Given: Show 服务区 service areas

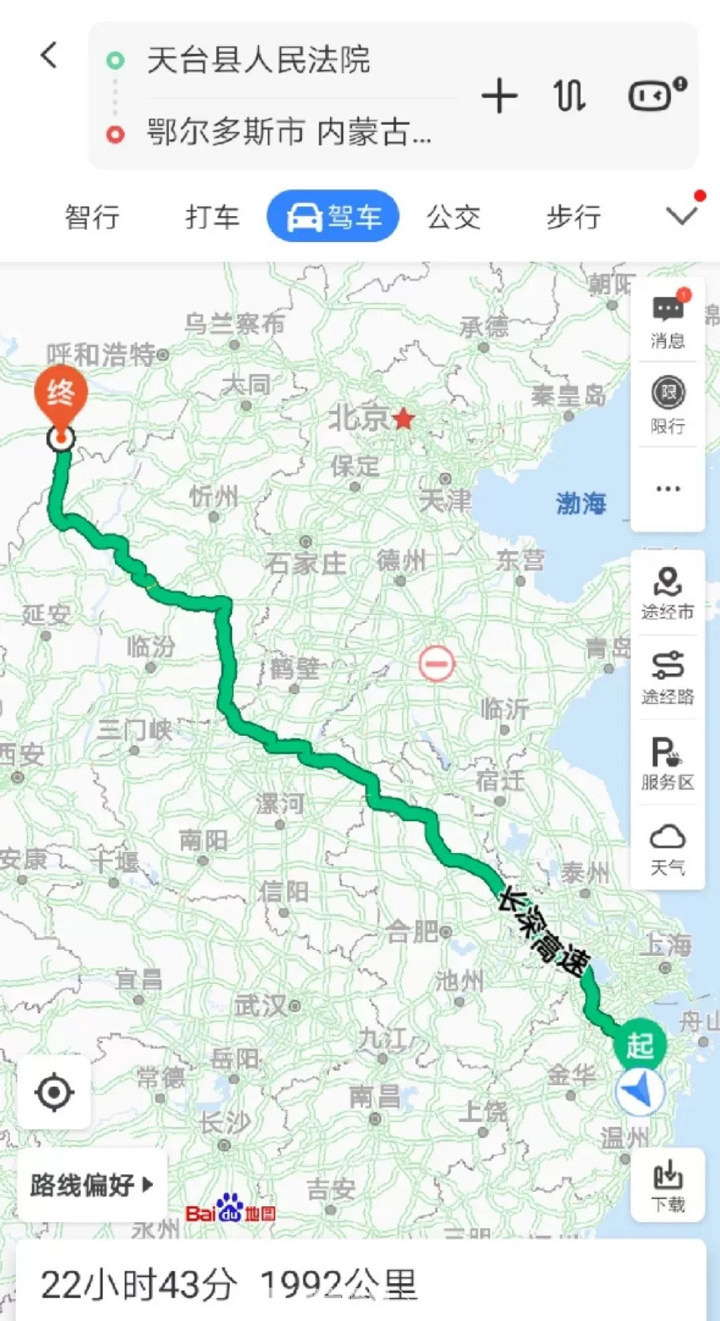Looking at the screenshot, I should tap(668, 763).
